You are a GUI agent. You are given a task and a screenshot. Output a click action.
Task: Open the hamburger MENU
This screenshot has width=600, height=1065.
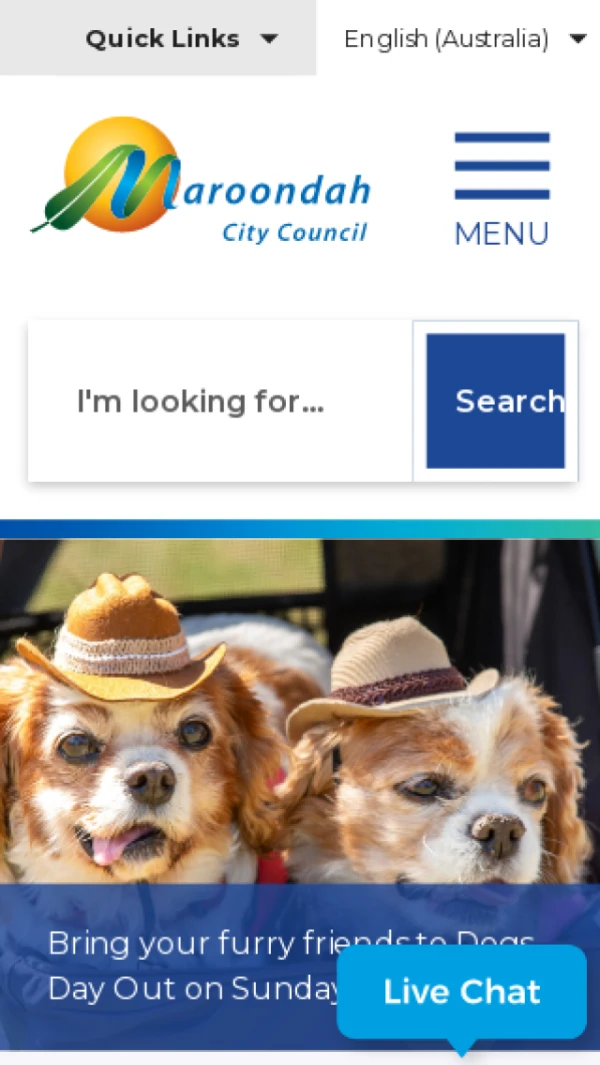point(501,189)
